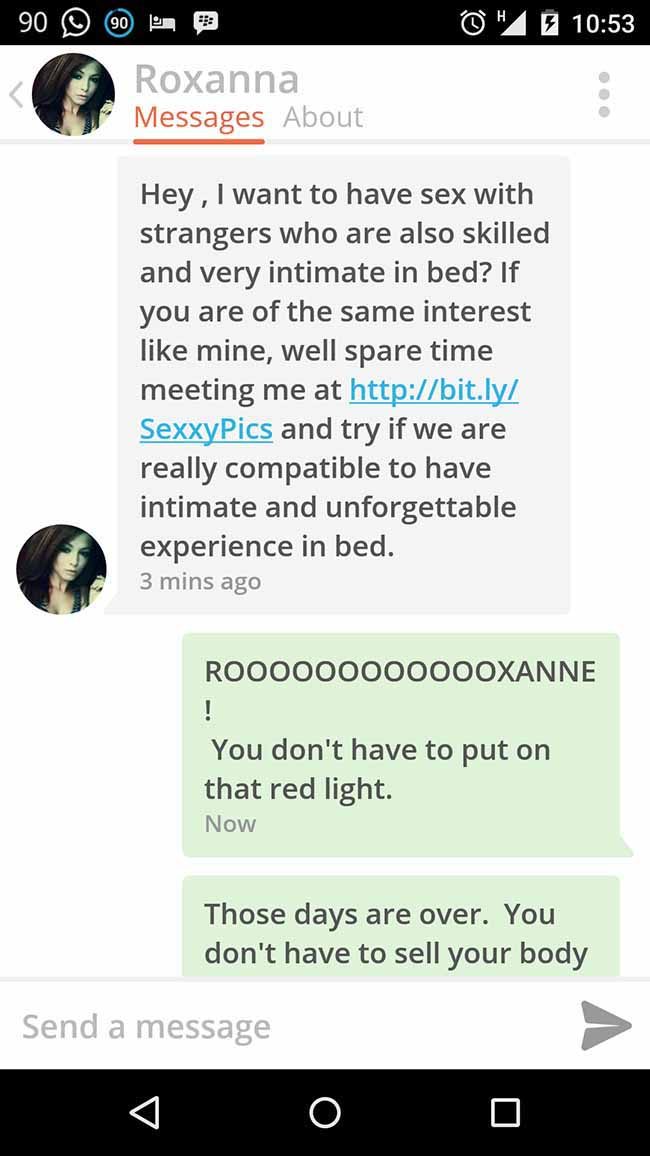This screenshot has height=1156, width=650.
Task: Open the three-dot overflow menu
Action: point(604,94)
